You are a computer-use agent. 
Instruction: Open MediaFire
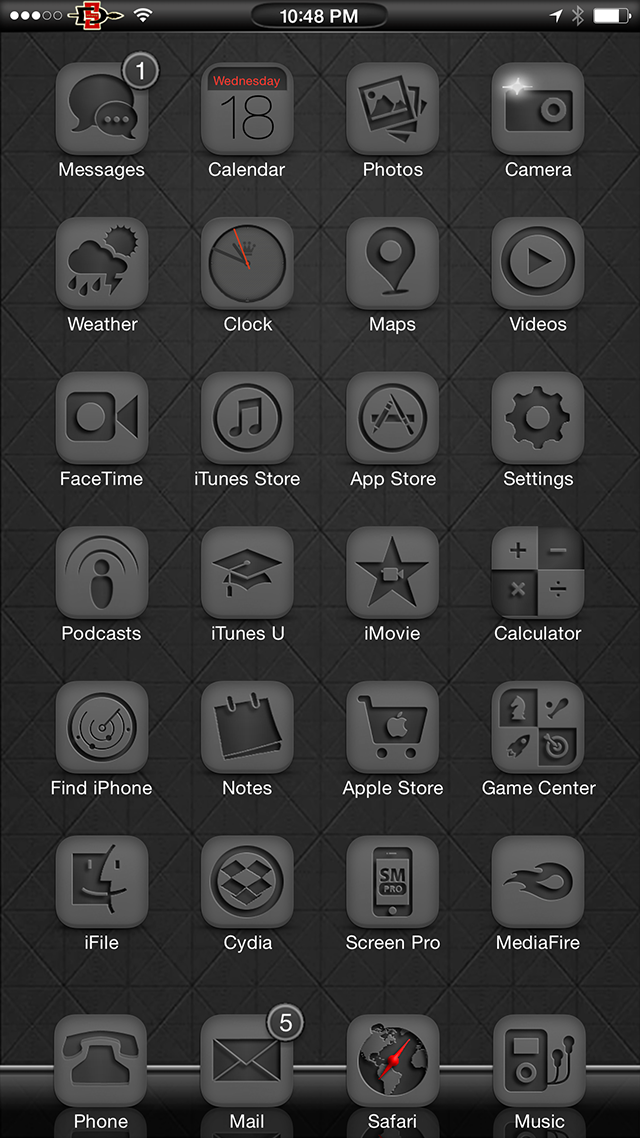click(x=538, y=882)
